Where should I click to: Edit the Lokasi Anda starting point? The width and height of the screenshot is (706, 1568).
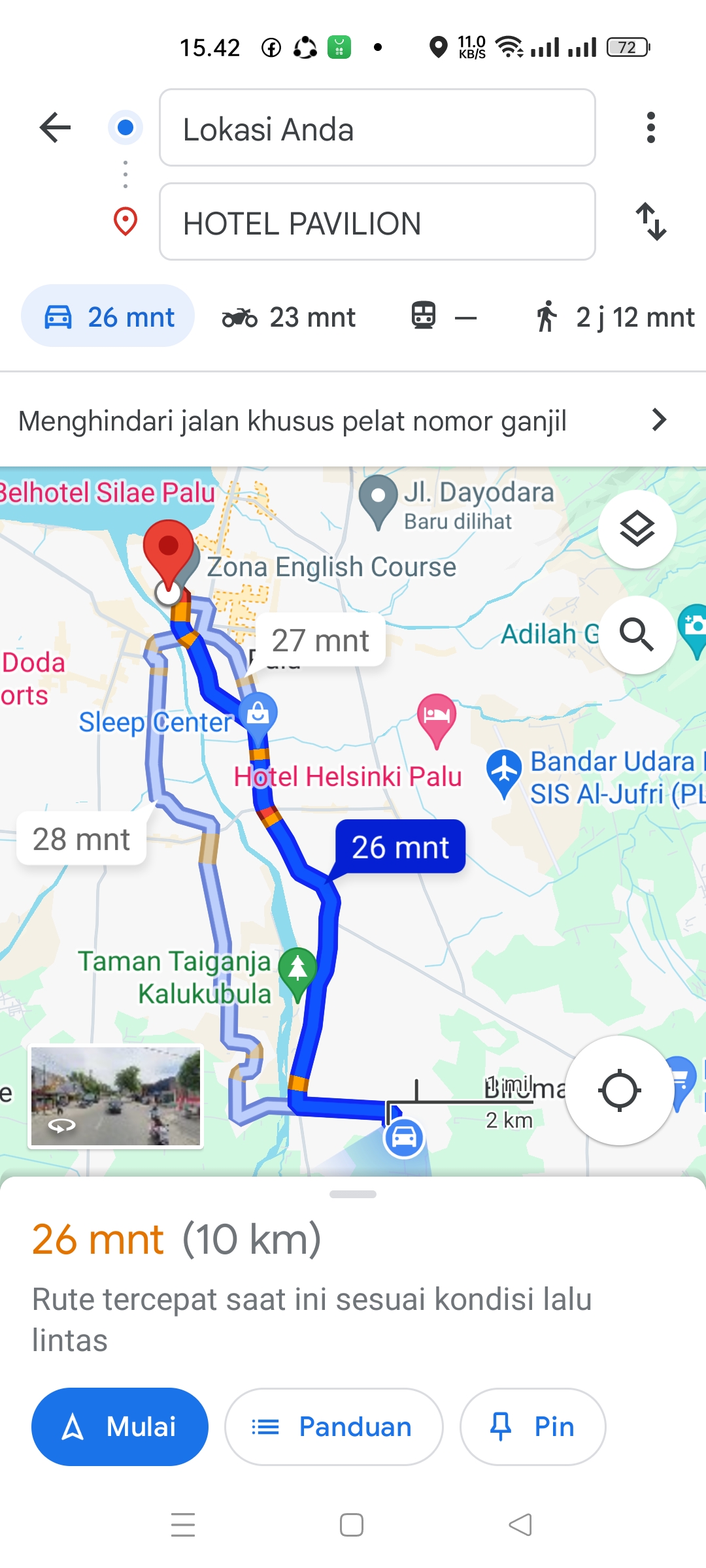click(x=377, y=127)
